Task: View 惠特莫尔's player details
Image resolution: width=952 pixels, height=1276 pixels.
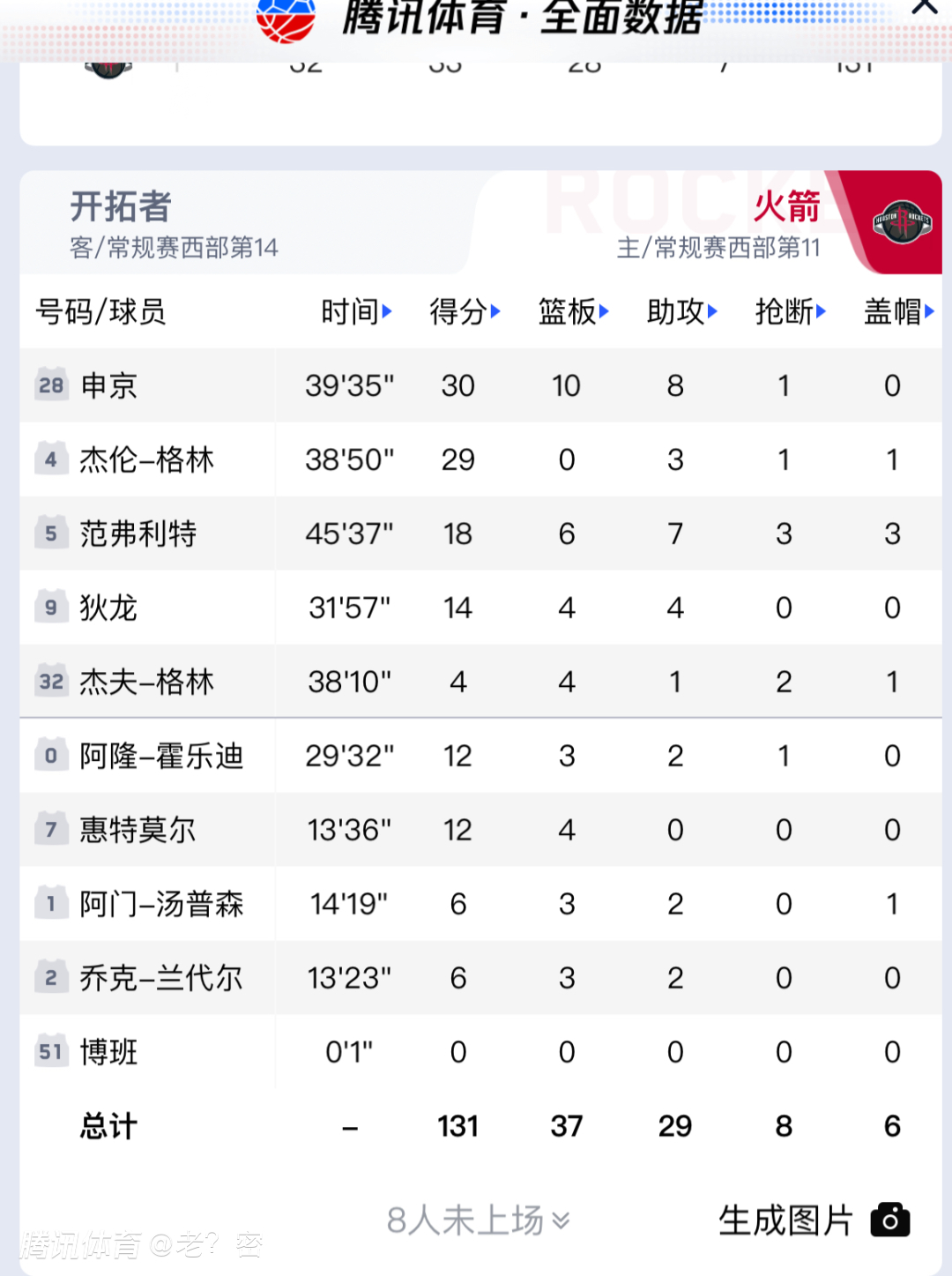Action: coord(138,831)
